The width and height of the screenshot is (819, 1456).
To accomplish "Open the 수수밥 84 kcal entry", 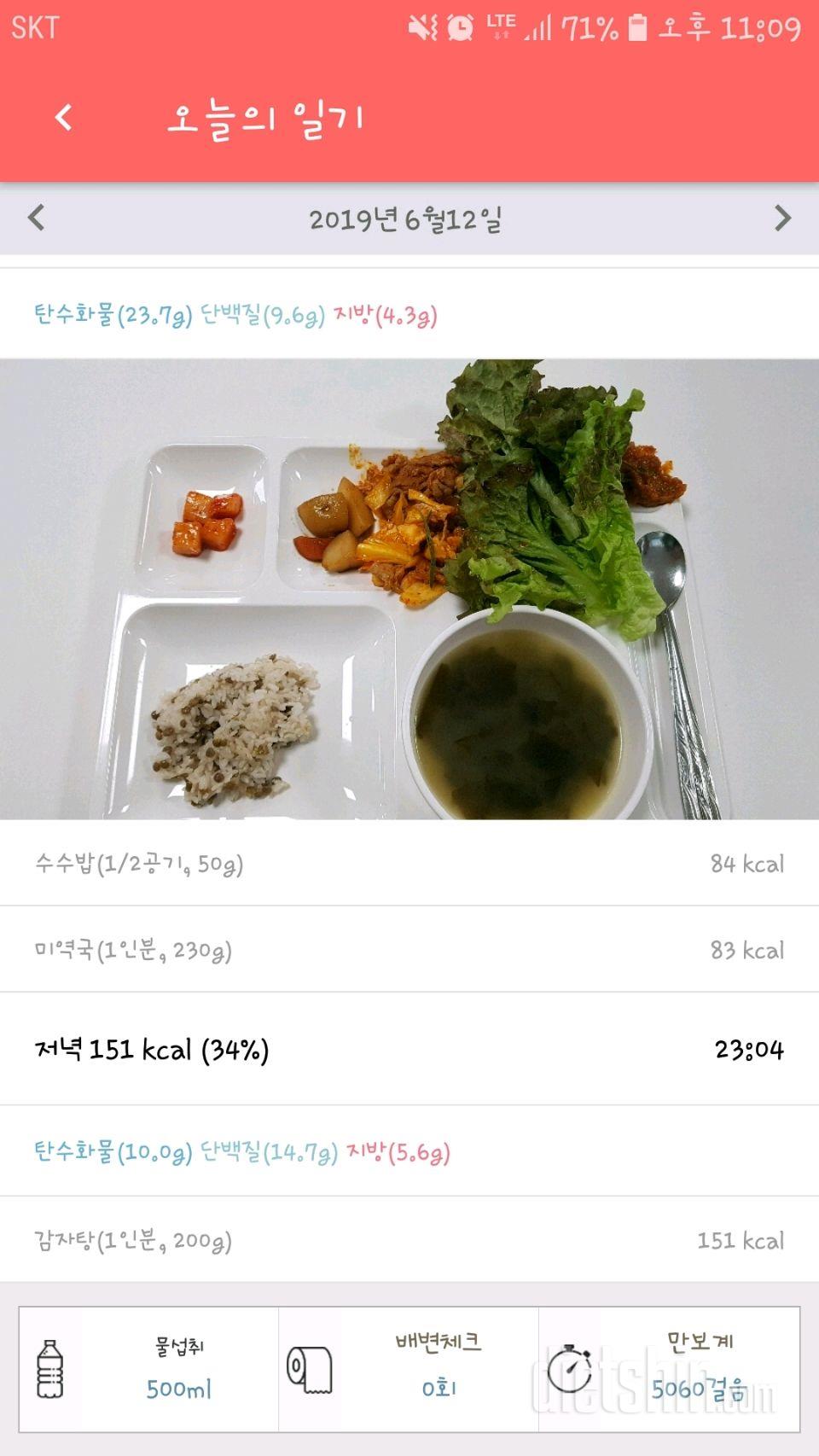I will tap(409, 864).
